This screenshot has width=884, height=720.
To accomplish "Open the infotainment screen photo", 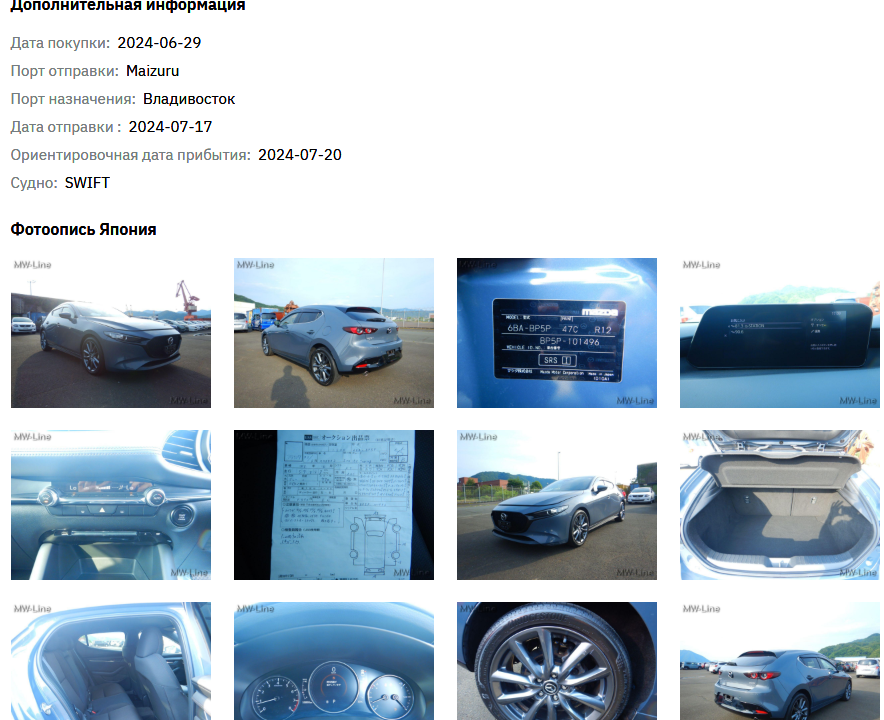I will pos(779,333).
